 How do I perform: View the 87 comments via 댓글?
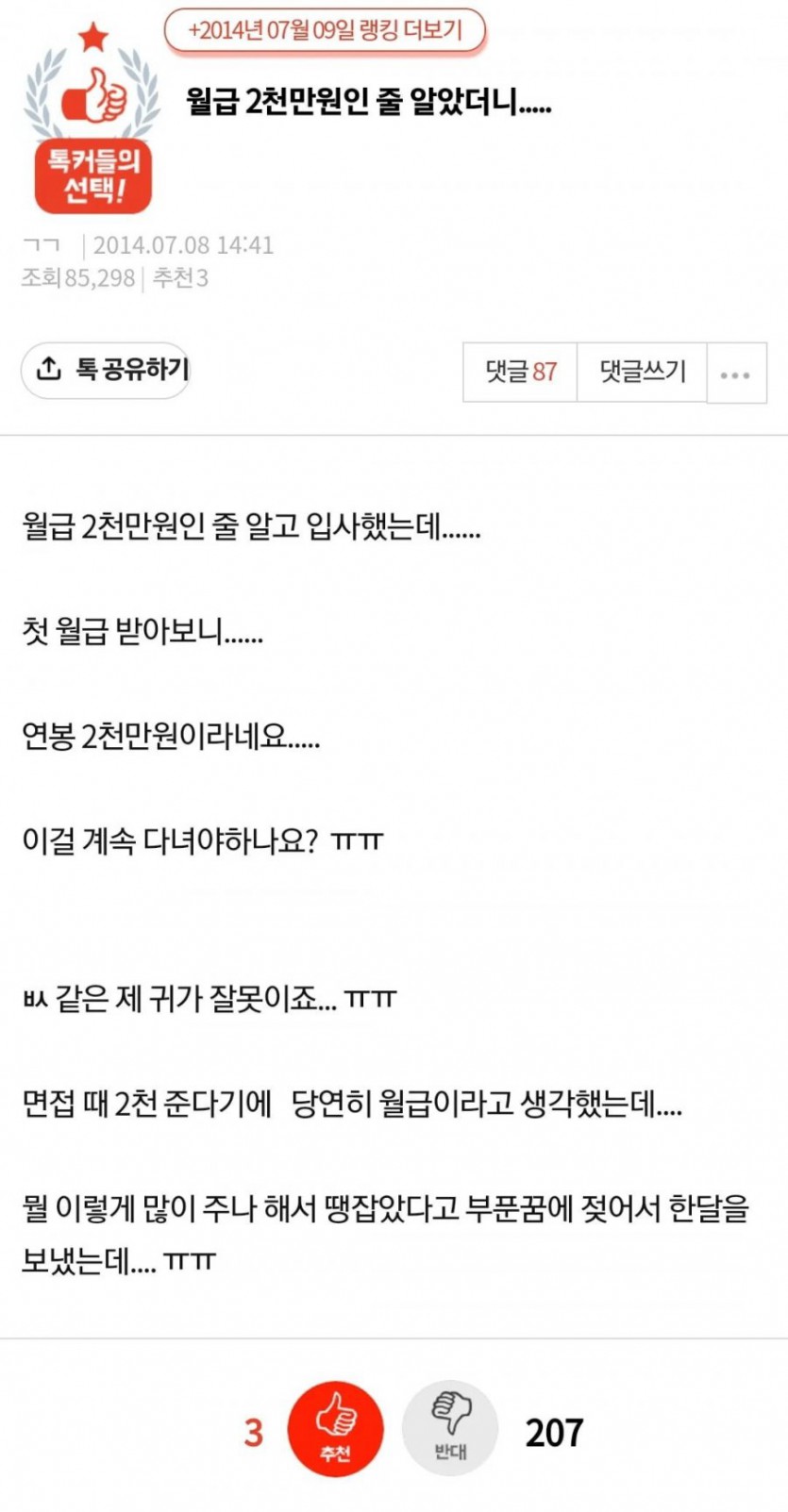520,372
